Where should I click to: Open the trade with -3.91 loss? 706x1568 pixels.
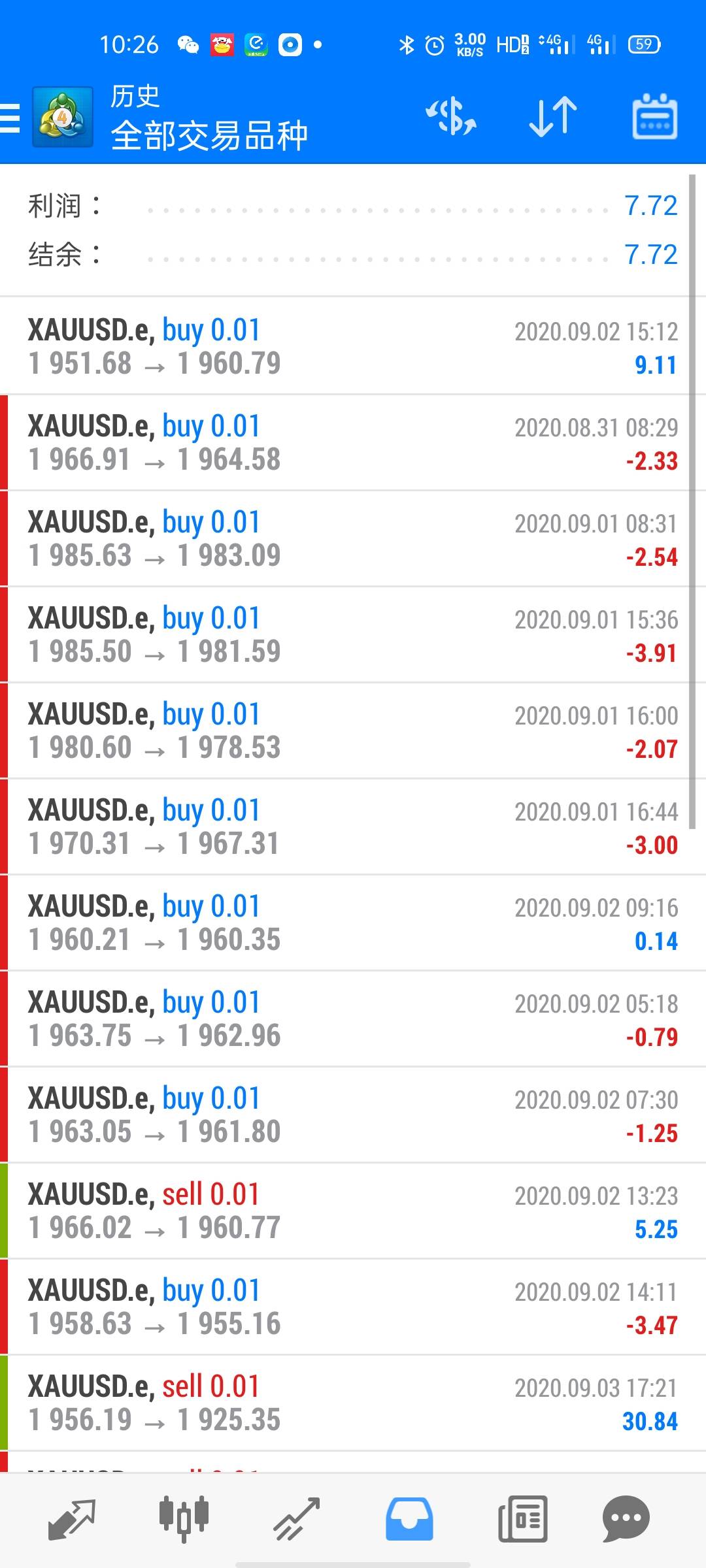pos(353,634)
